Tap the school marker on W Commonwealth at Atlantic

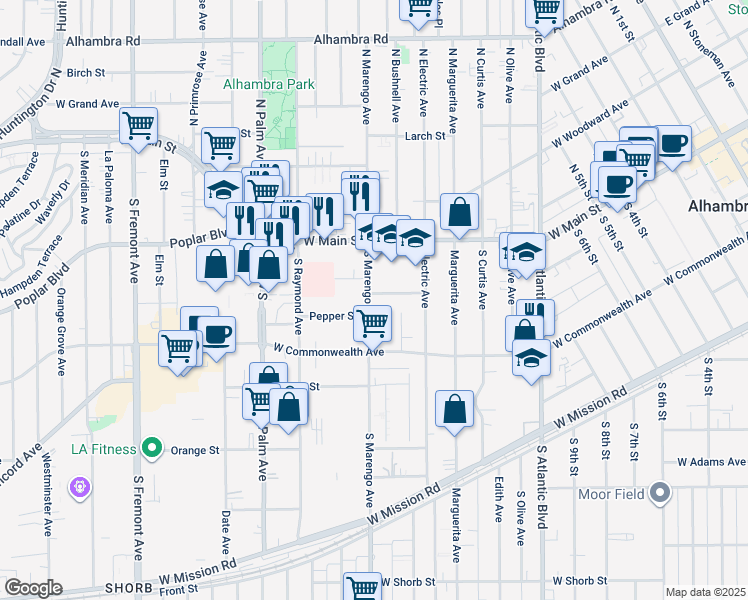pos(531,361)
